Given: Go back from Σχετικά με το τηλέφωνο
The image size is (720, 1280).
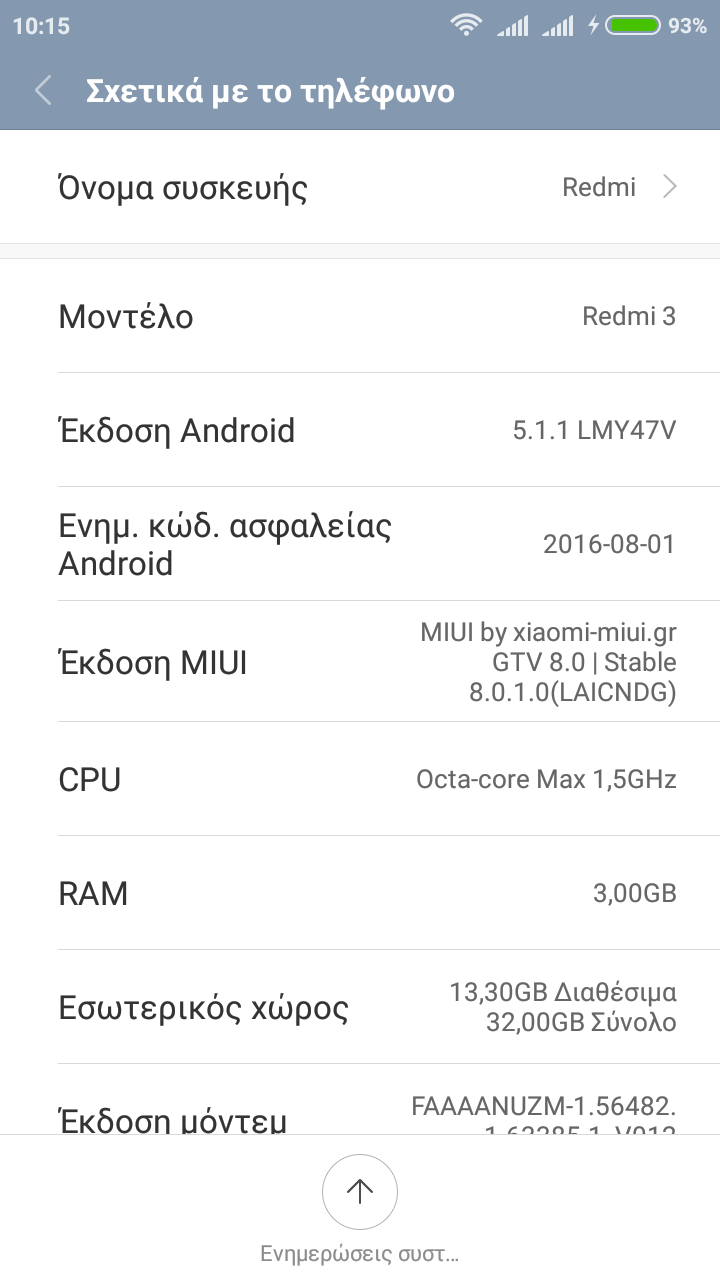Looking at the screenshot, I should [x=43, y=91].
